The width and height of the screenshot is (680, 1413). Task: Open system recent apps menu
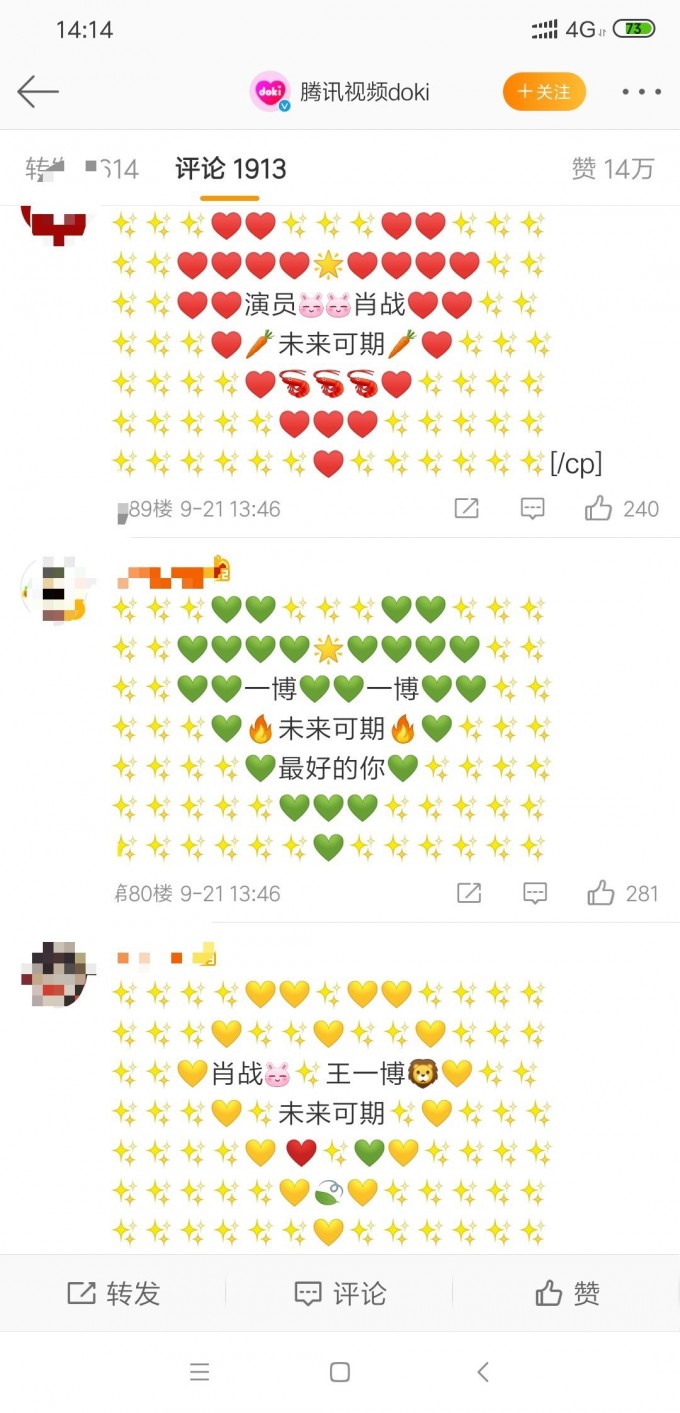[200, 1372]
